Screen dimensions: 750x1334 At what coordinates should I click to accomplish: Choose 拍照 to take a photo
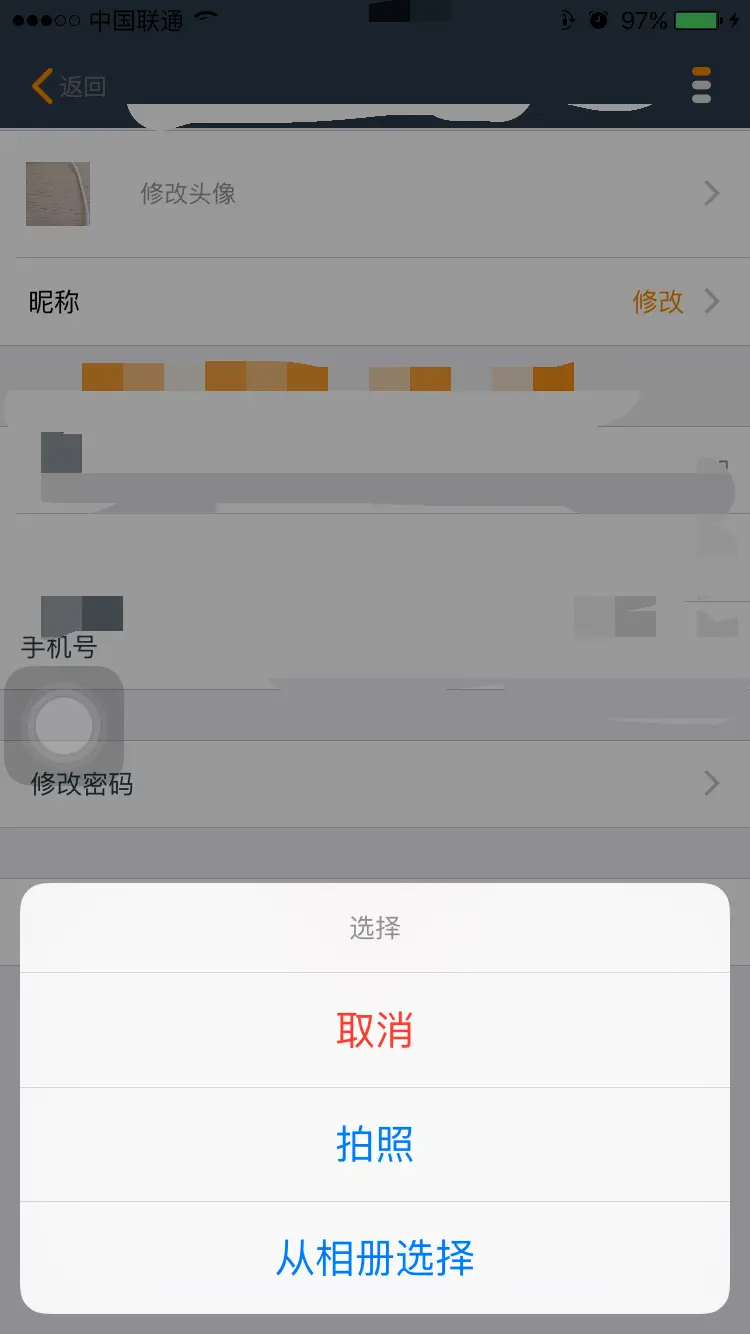(x=375, y=1144)
